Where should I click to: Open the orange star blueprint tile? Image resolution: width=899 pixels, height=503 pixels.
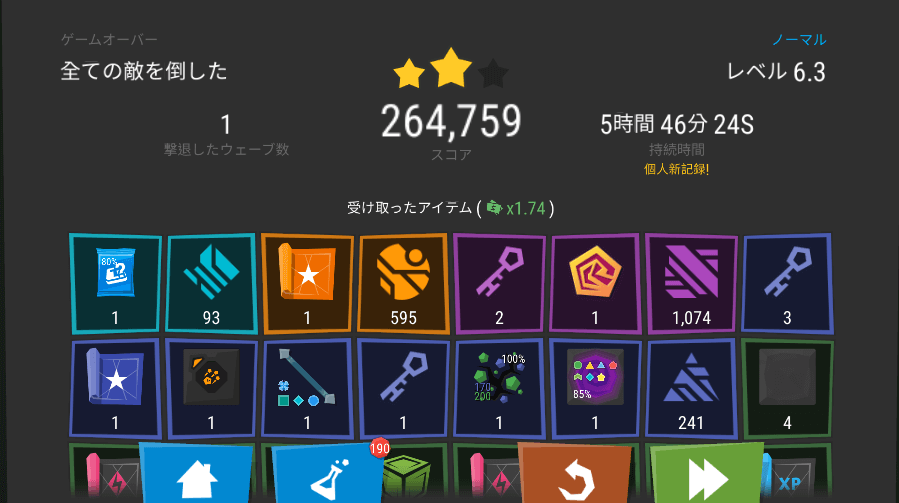point(307,284)
